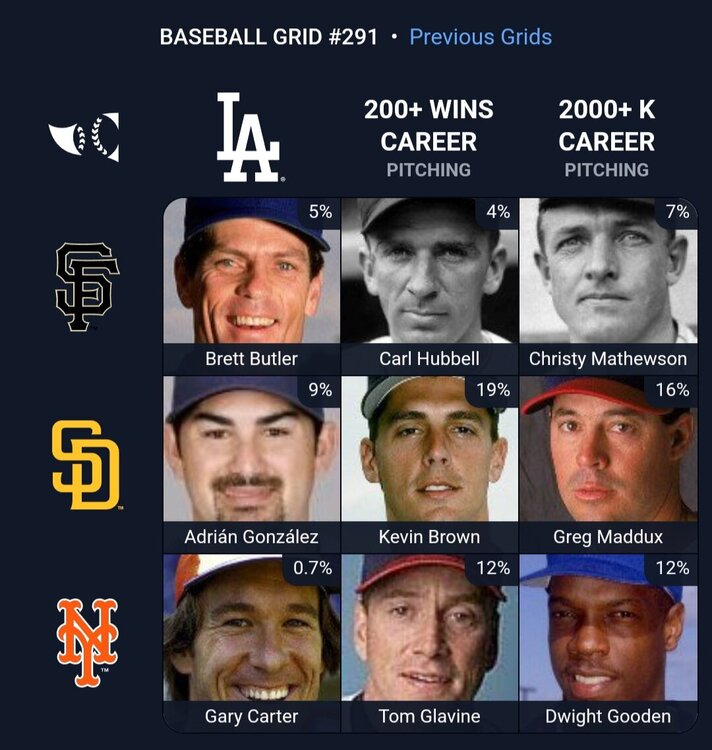View the Dwight Gooden square
Screen dimensions: 712x750
tap(607, 643)
